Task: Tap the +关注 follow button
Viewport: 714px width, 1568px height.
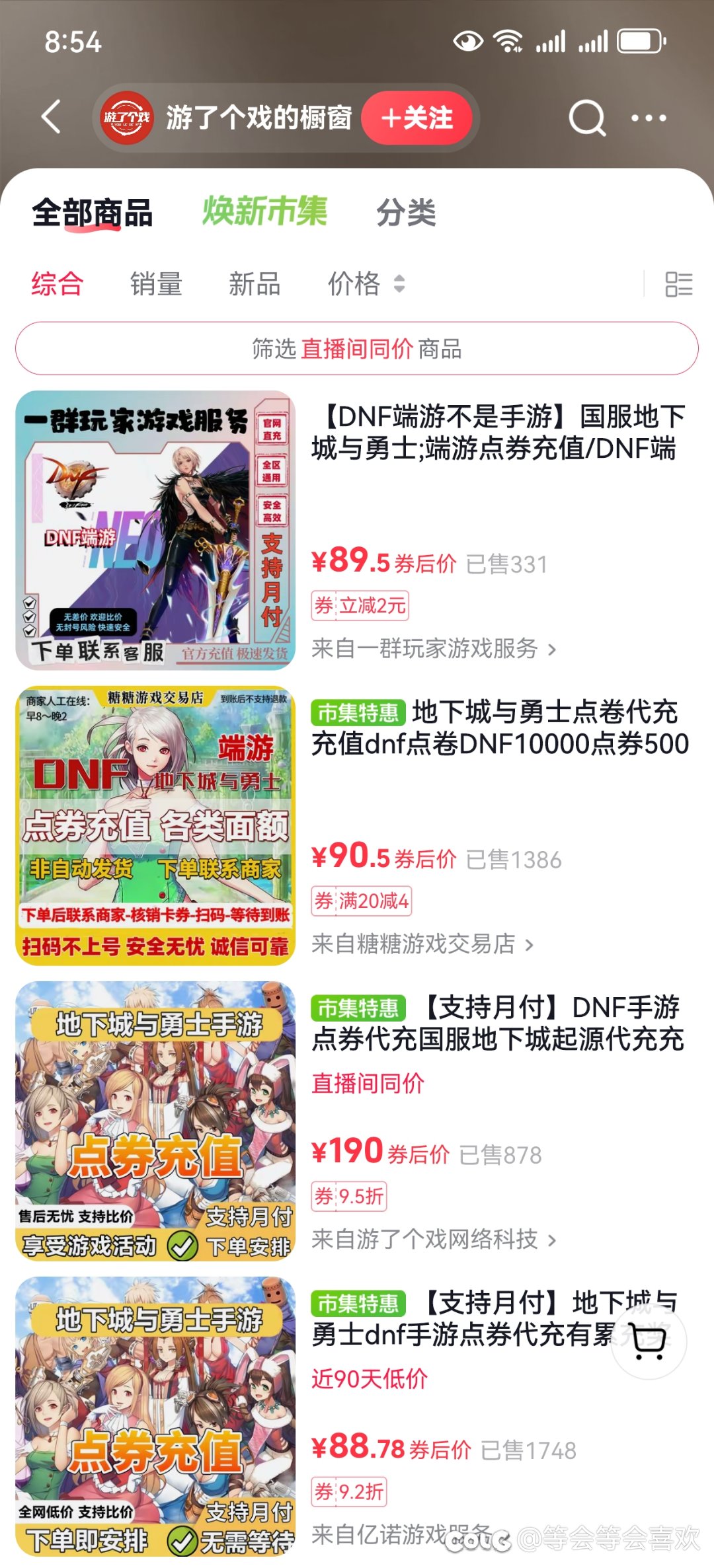Action: click(417, 118)
